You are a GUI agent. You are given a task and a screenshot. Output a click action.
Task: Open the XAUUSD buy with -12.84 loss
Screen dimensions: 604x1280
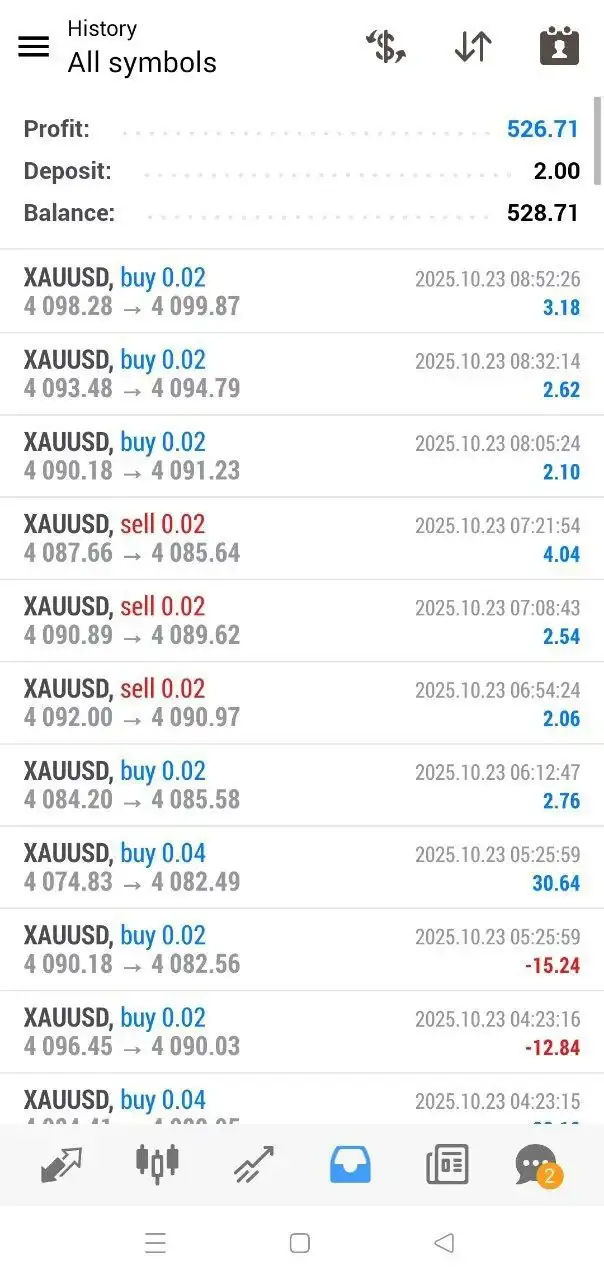pyautogui.click(x=300, y=1032)
